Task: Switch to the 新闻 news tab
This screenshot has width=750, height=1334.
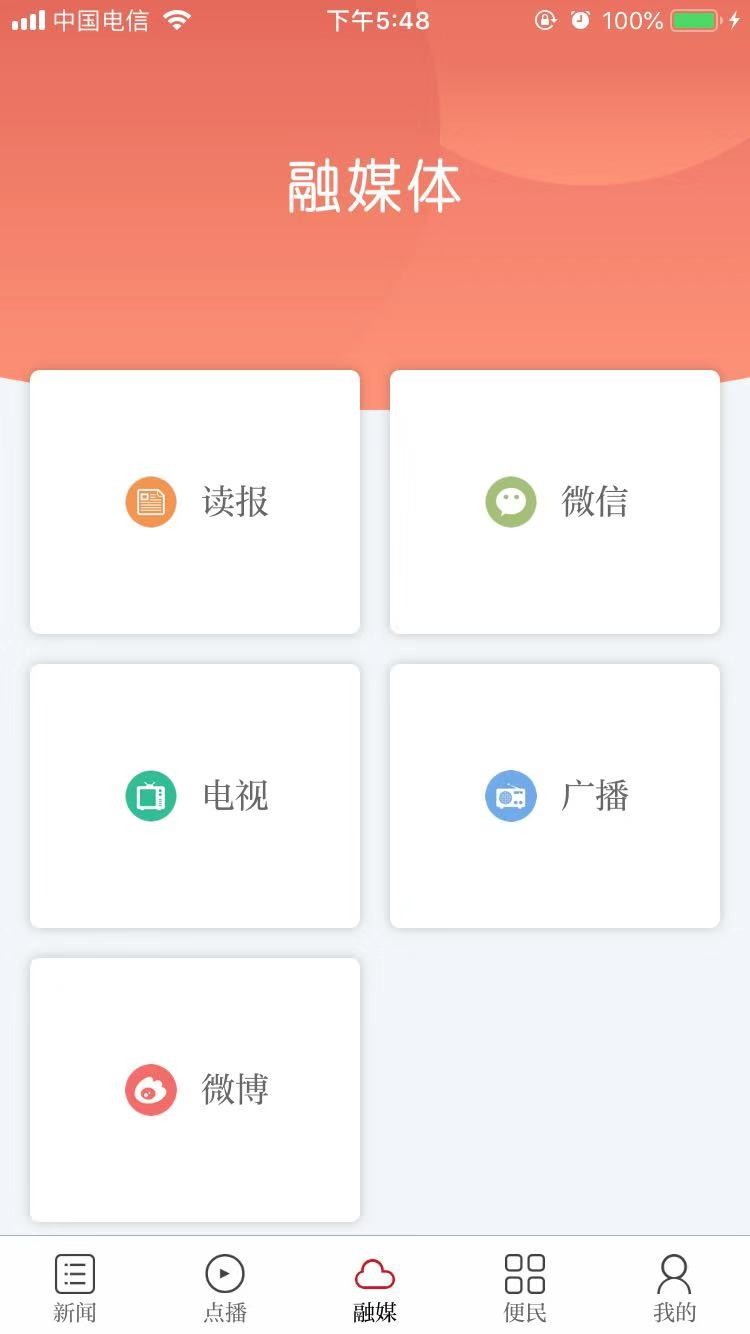Action: click(x=75, y=1287)
